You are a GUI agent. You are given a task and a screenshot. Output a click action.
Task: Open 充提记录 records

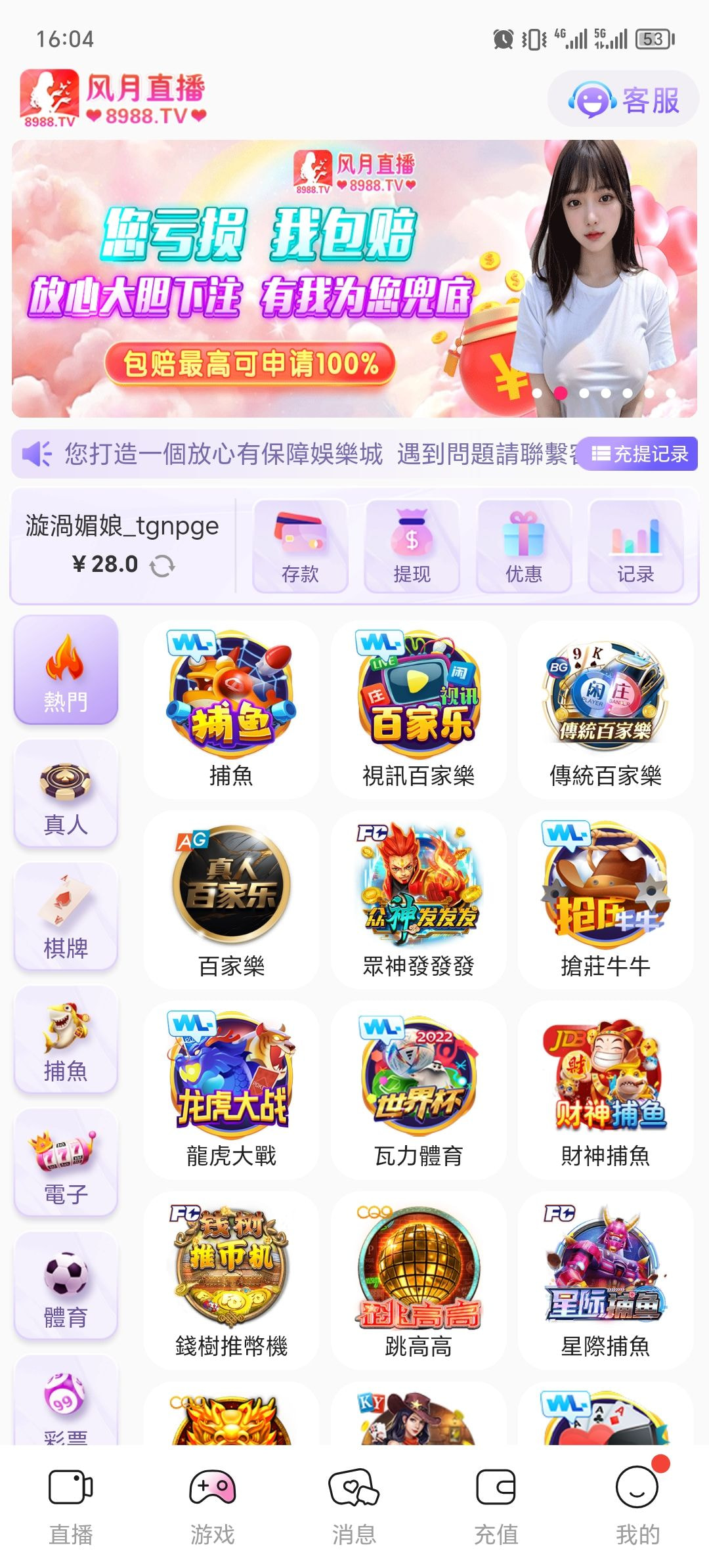(x=640, y=454)
